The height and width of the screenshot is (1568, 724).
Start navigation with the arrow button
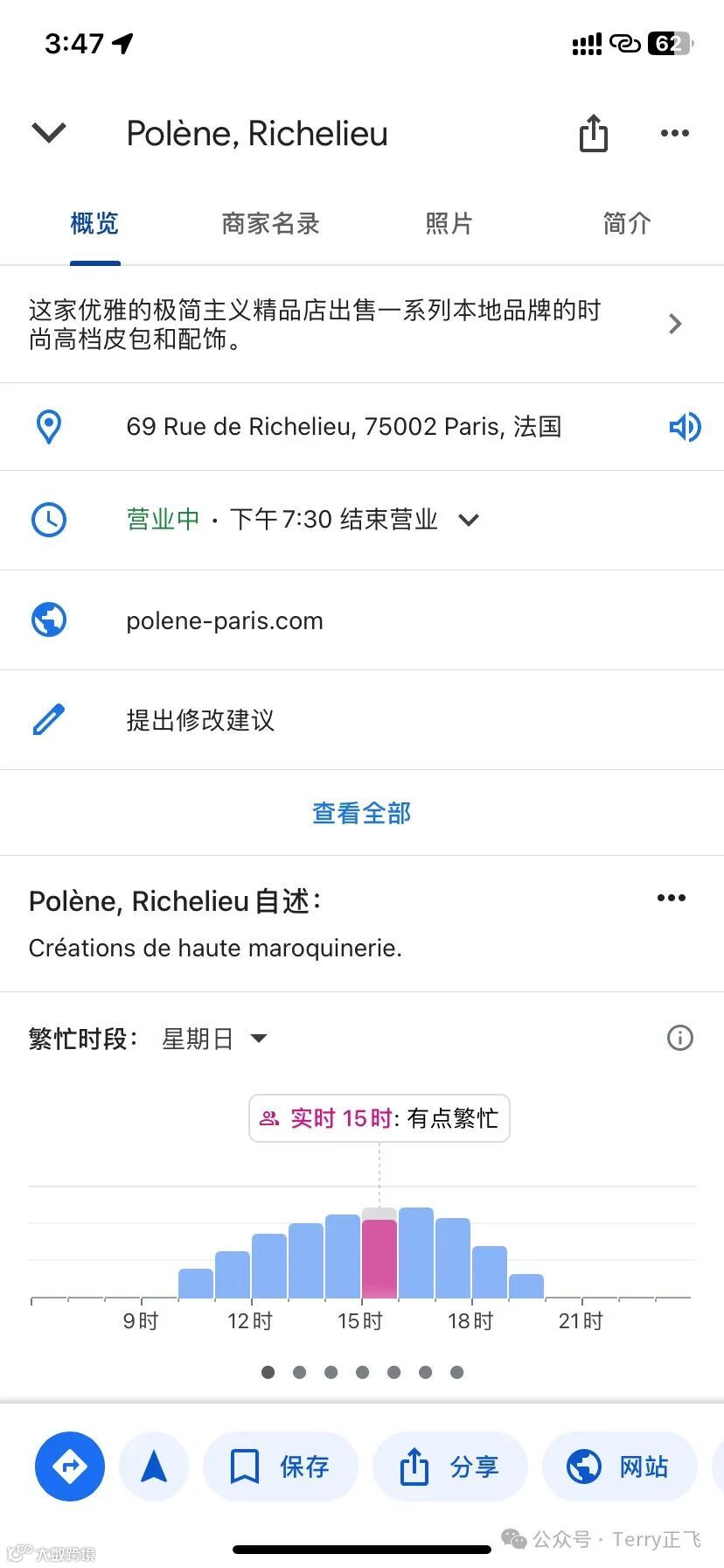(154, 1466)
